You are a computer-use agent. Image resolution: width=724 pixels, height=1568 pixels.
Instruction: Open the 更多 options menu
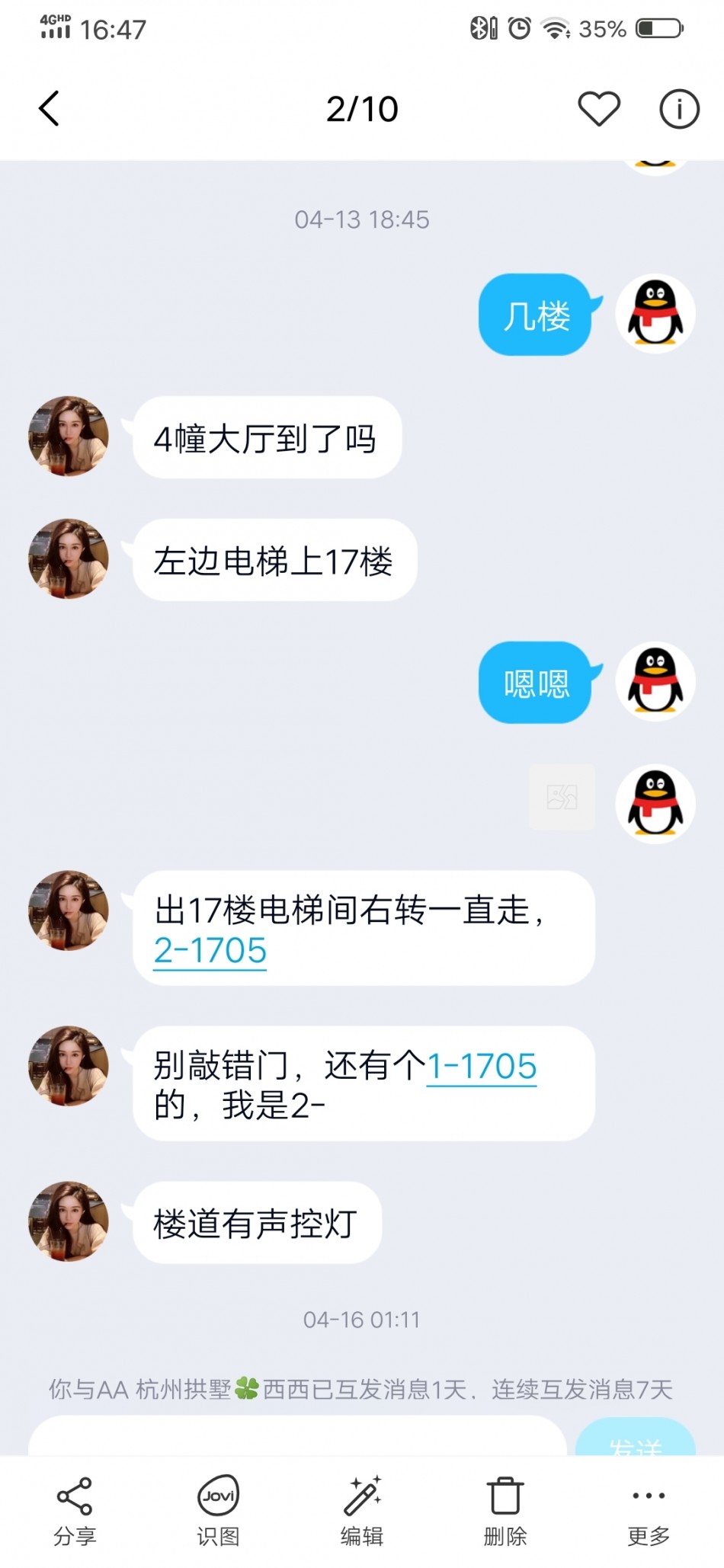tap(649, 1512)
